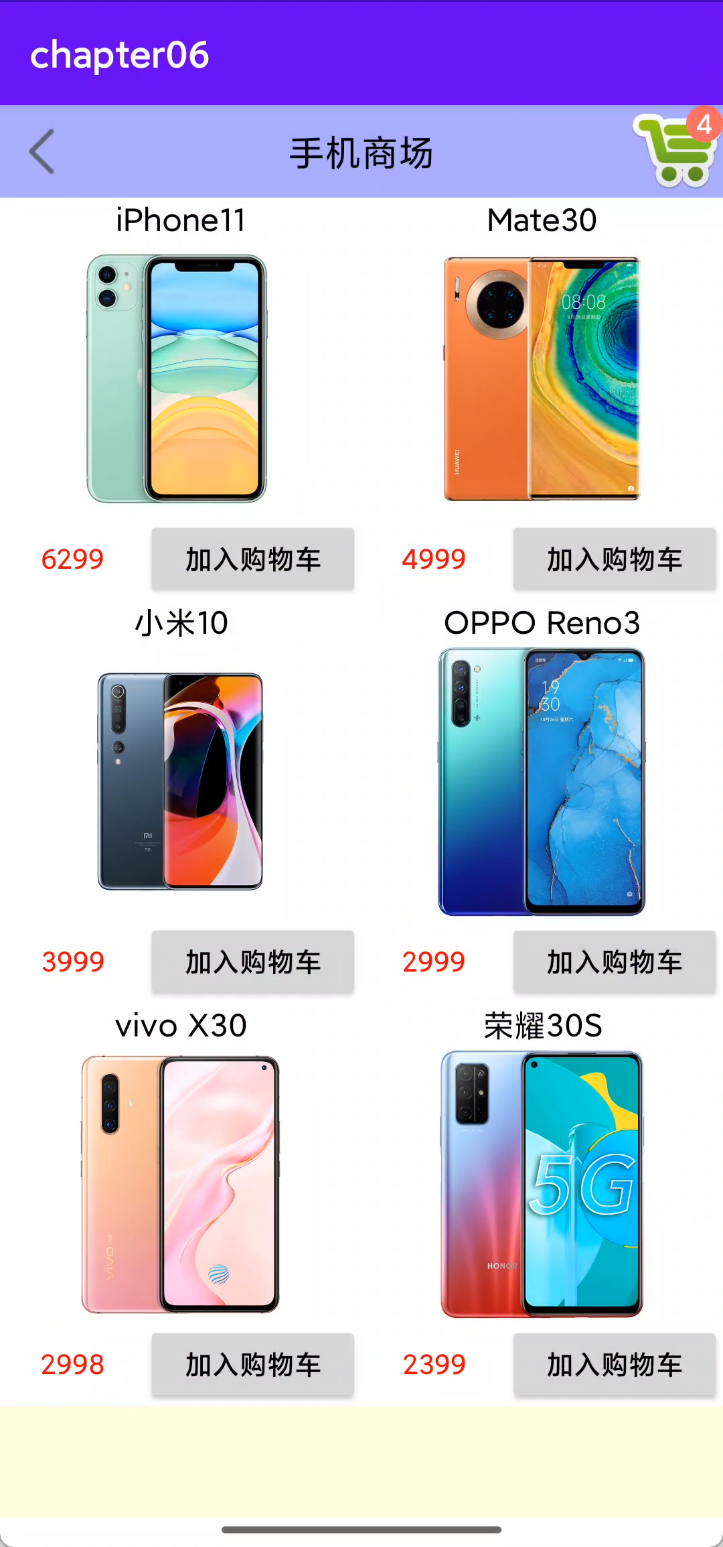View the OPPO Reno3 product picture

pos(541,781)
